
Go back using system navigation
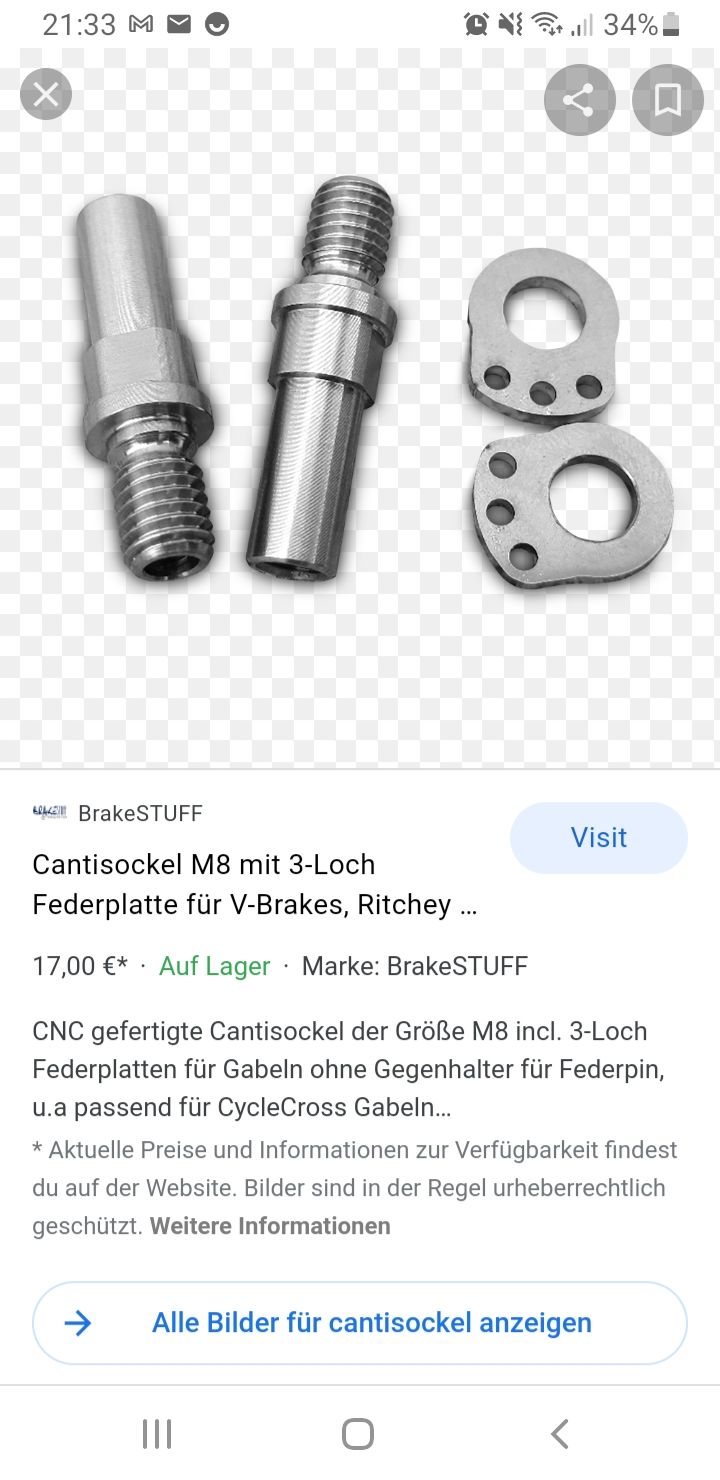coord(560,1433)
